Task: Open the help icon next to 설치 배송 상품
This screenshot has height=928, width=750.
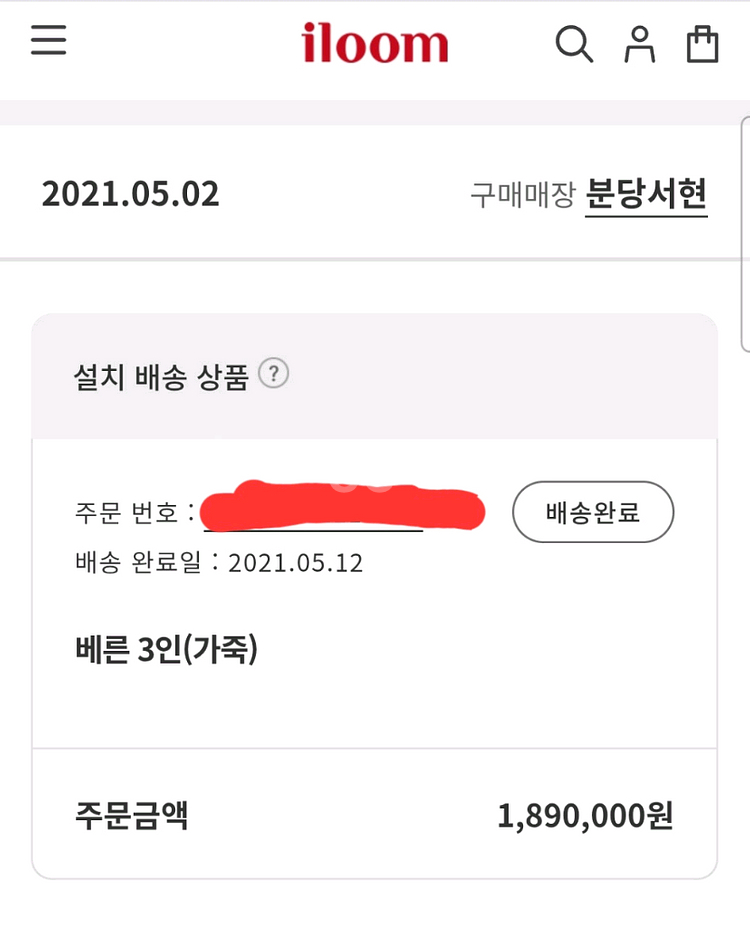Action: click(273, 374)
